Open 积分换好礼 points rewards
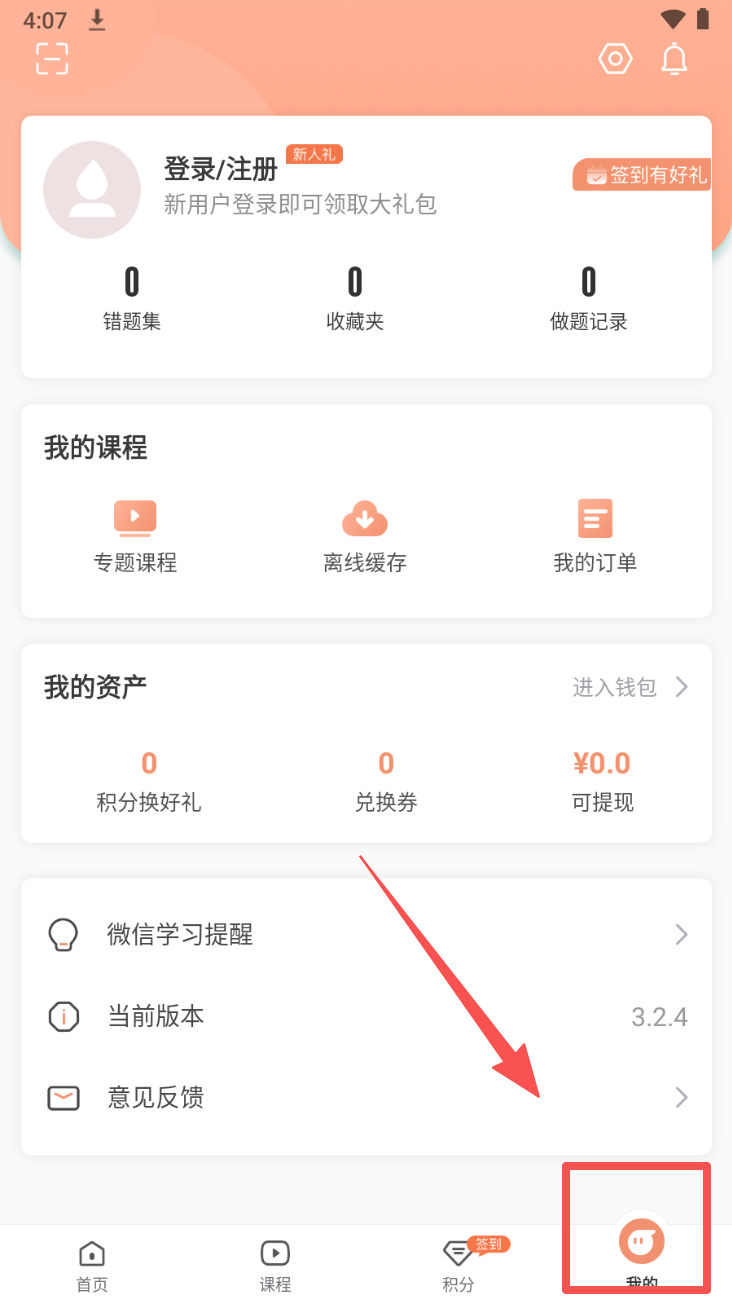This screenshot has width=732, height=1304. pyautogui.click(x=149, y=782)
